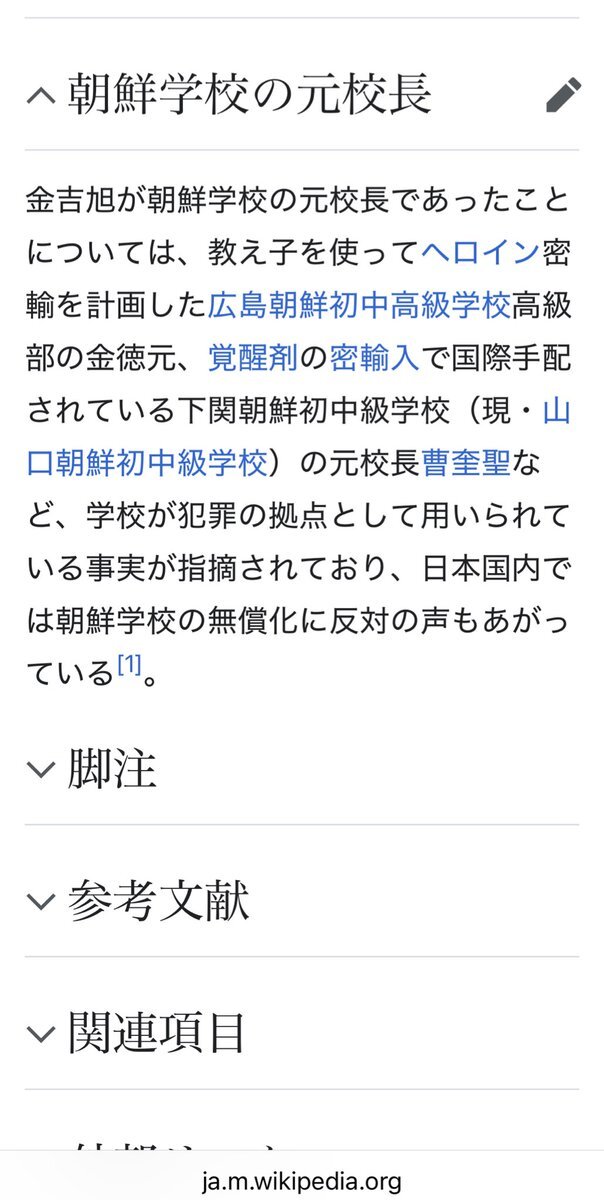
Task: Open the 山口朝鮮初中級学校 link
Action: (x=150, y=463)
